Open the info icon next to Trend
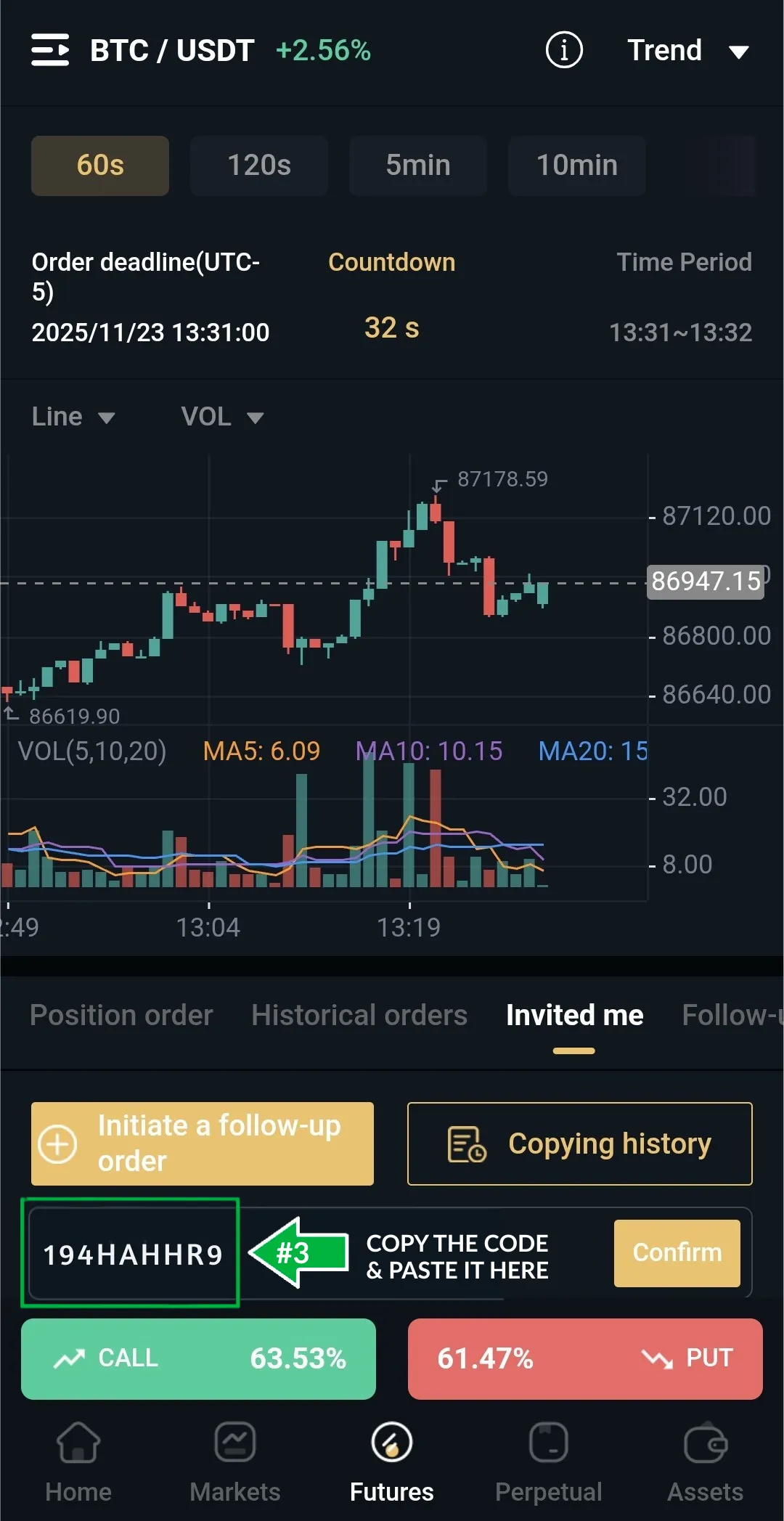The width and height of the screenshot is (784, 1521). [x=564, y=50]
